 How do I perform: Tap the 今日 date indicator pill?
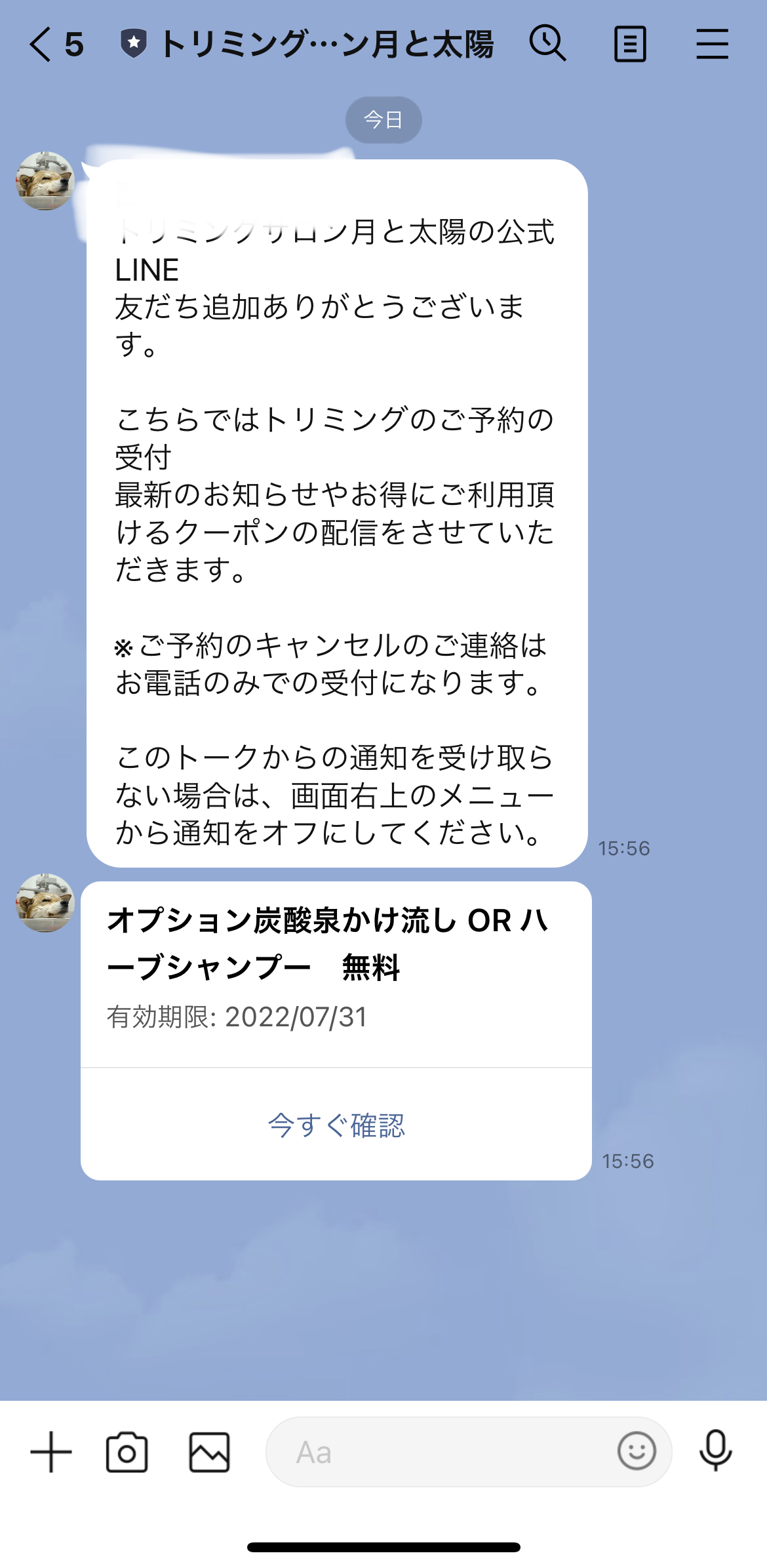(x=383, y=119)
